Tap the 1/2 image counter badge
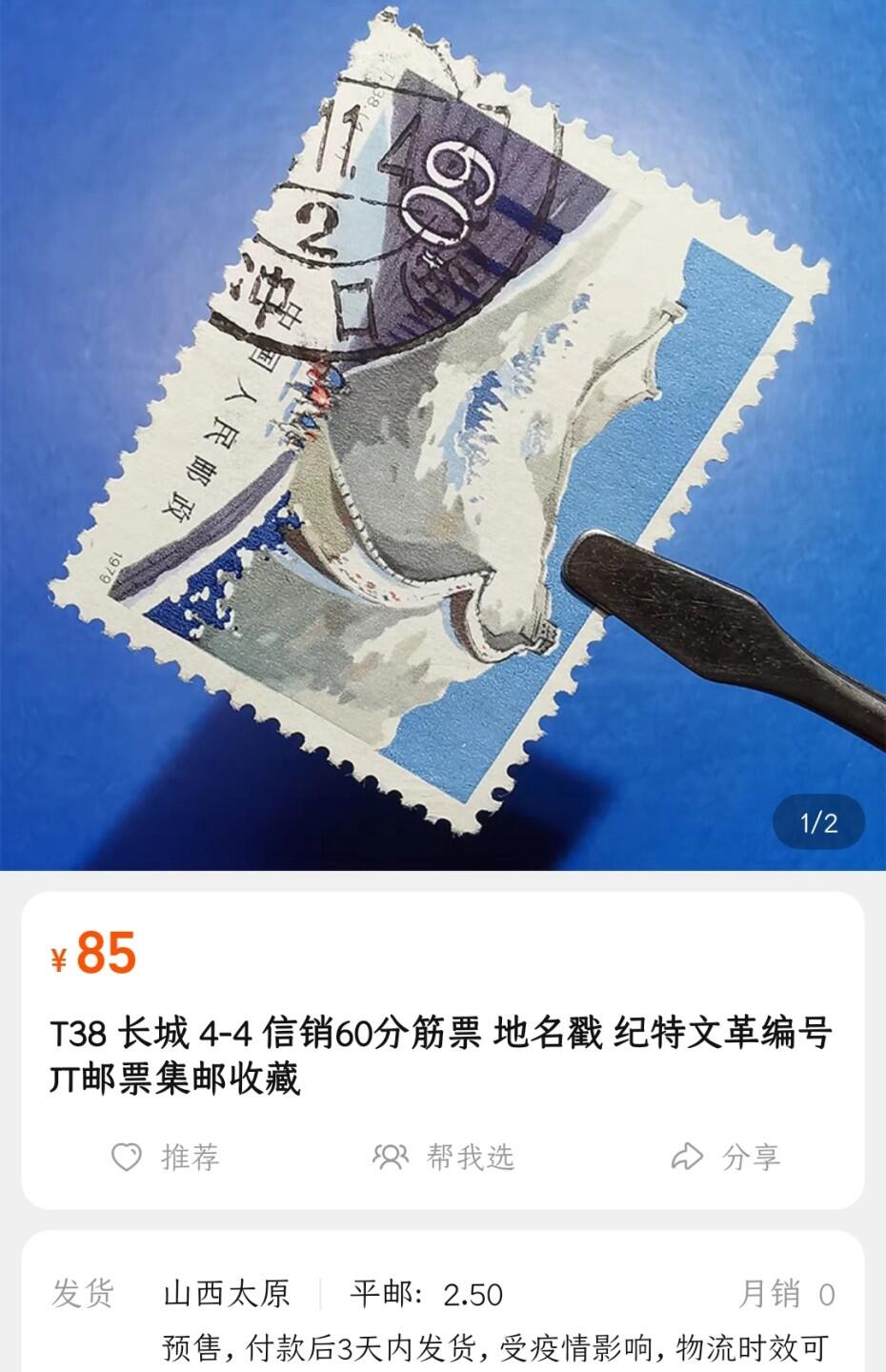The width and height of the screenshot is (886, 1372). coord(817,820)
